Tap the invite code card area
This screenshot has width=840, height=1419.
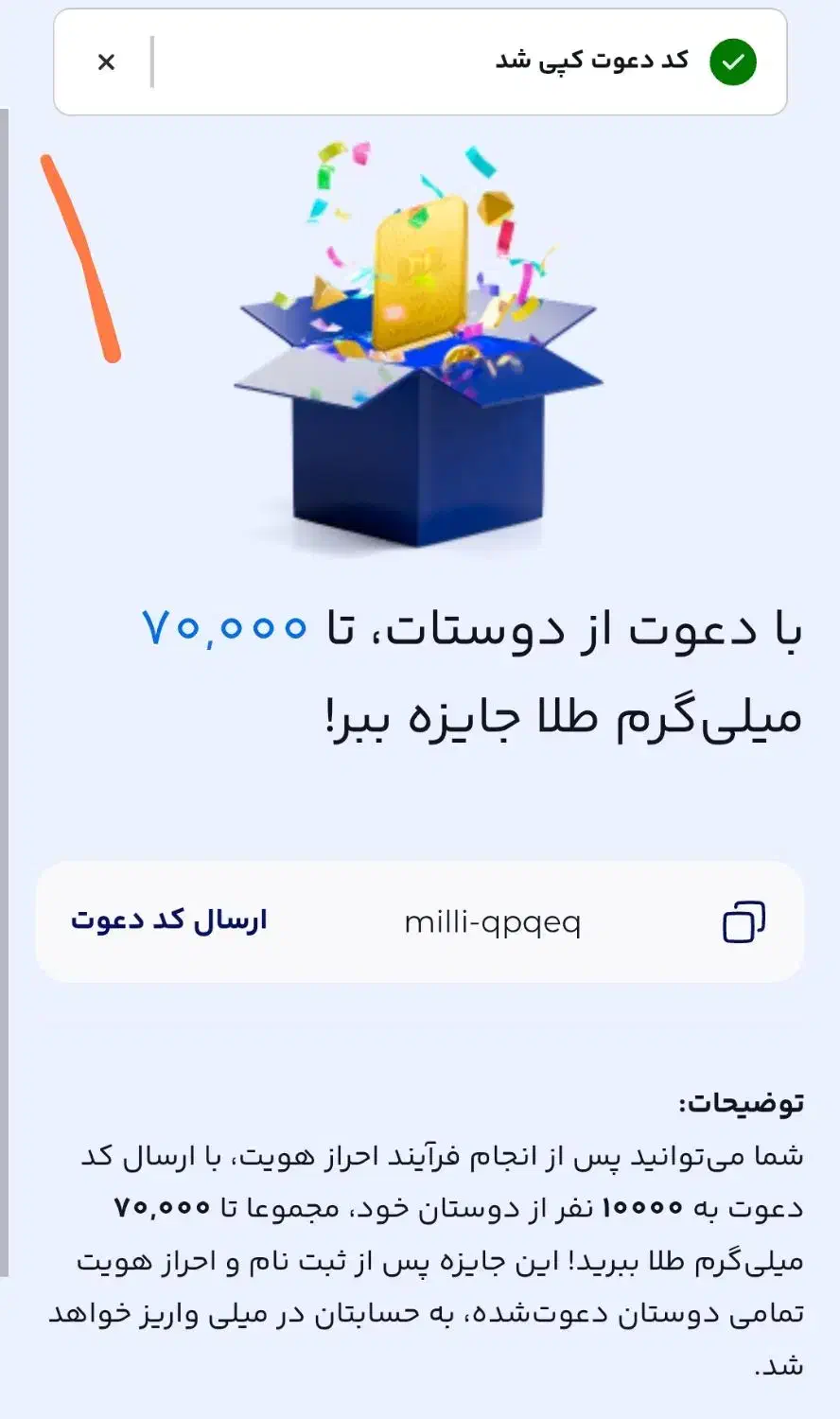click(420, 922)
